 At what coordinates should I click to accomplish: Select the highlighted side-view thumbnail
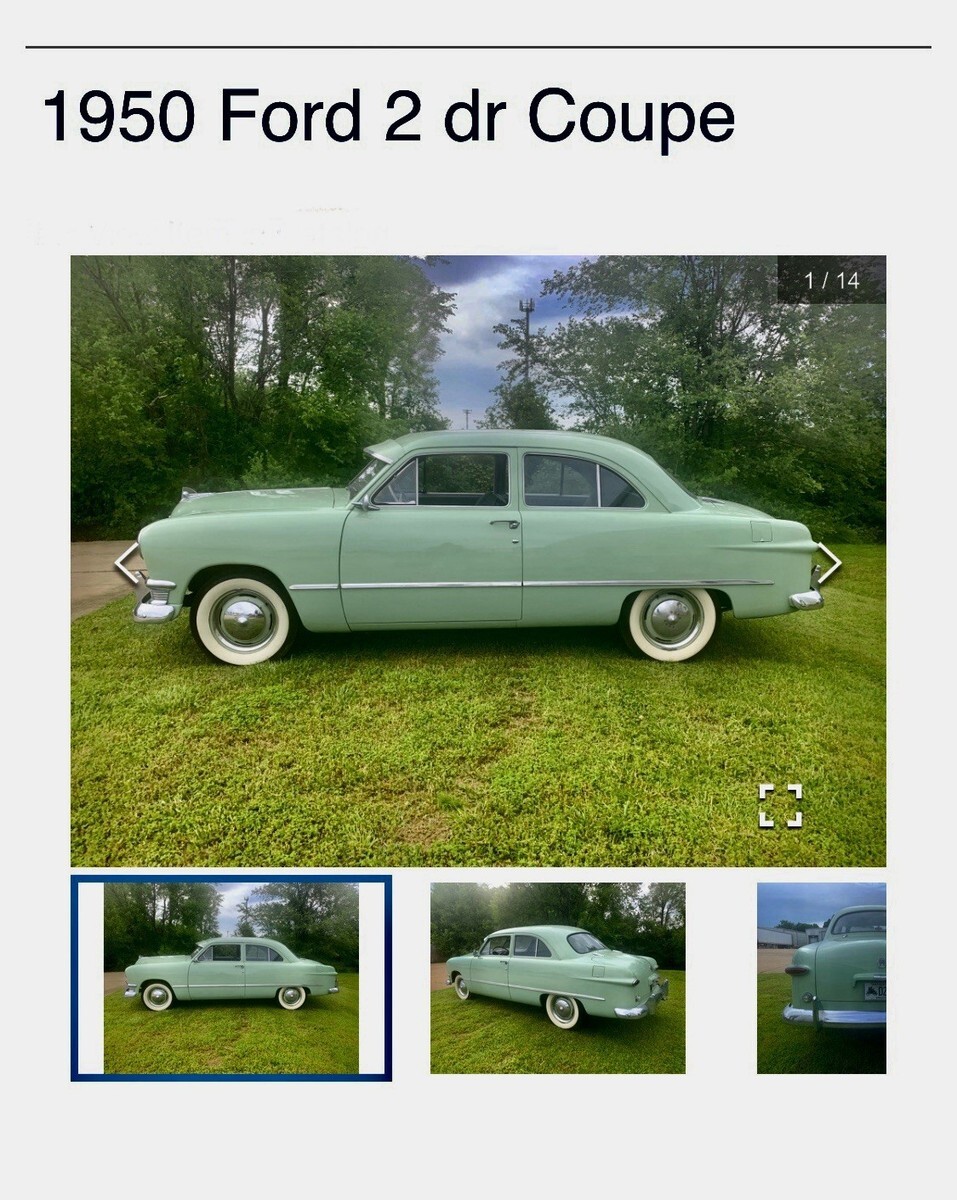coord(231,977)
